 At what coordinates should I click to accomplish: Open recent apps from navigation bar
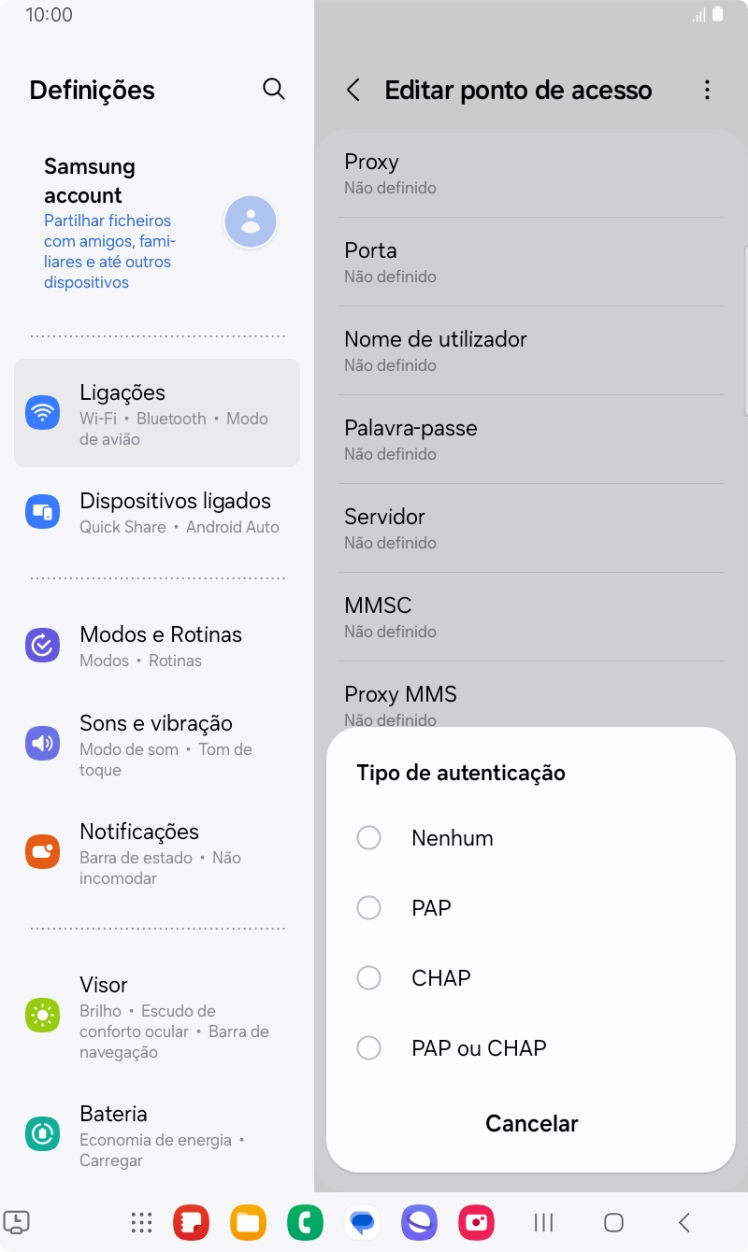[544, 1222]
